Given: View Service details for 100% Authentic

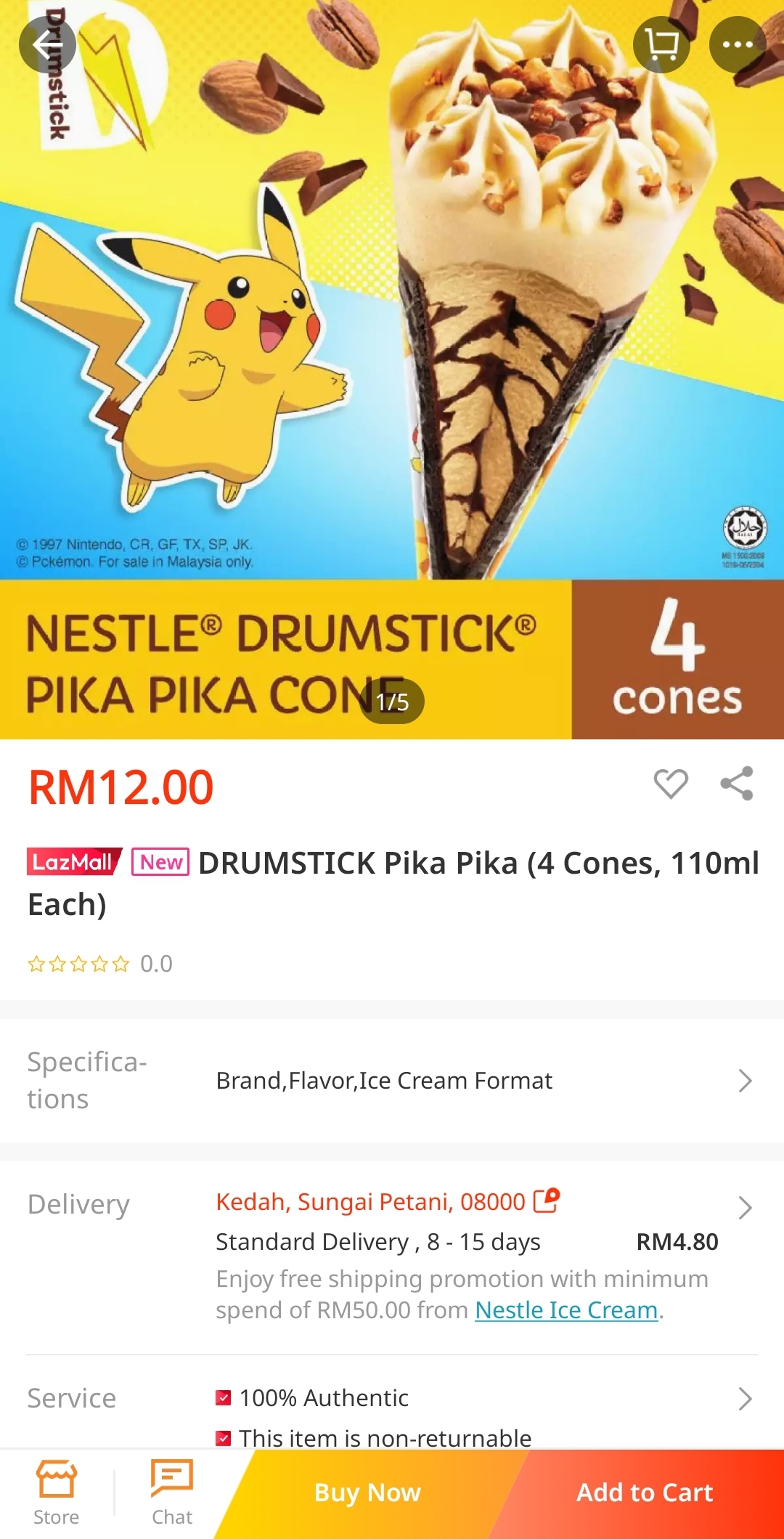Looking at the screenshot, I should pyautogui.click(x=392, y=1398).
